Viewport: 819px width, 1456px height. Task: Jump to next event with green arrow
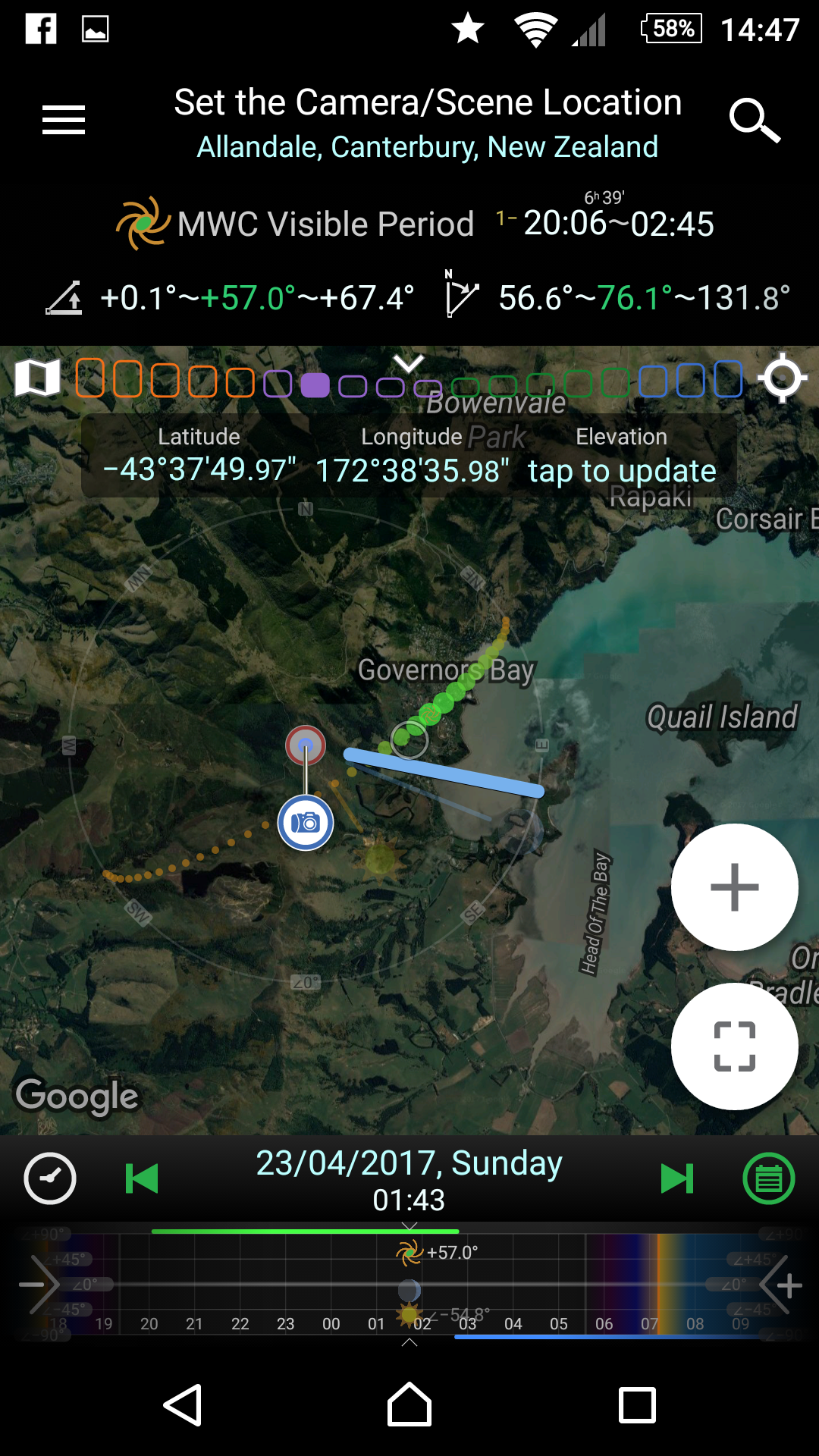(677, 1178)
